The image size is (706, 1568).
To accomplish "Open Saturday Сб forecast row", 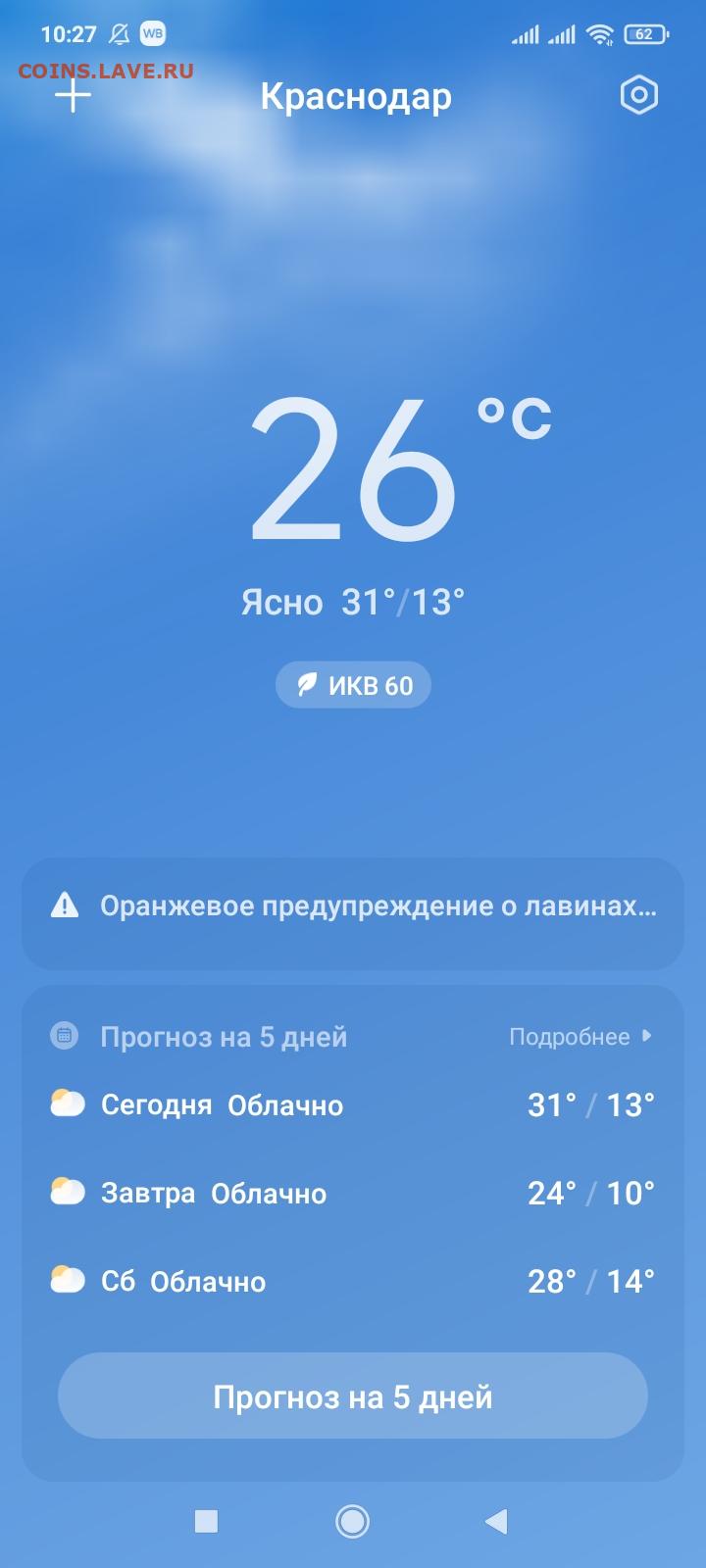I will point(353,1281).
